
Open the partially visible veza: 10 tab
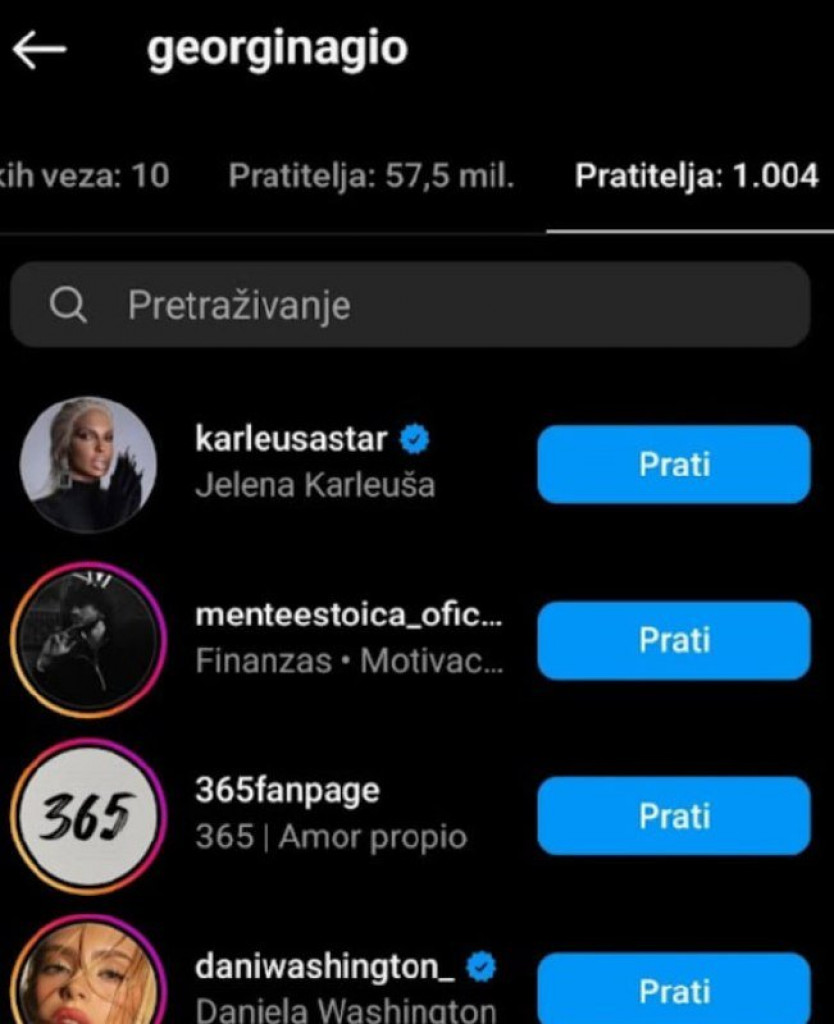[85, 177]
